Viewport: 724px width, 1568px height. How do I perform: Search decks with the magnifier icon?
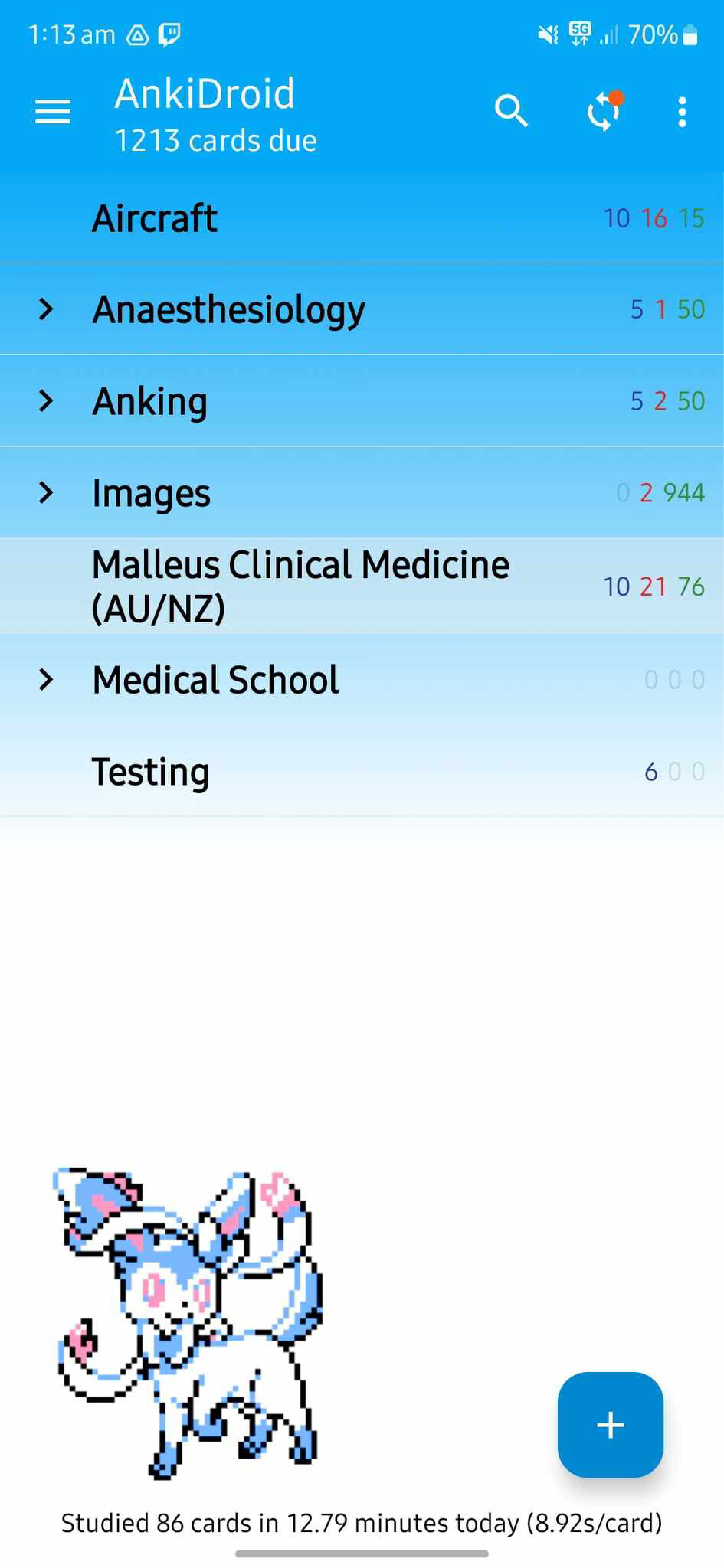[x=511, y=112]
